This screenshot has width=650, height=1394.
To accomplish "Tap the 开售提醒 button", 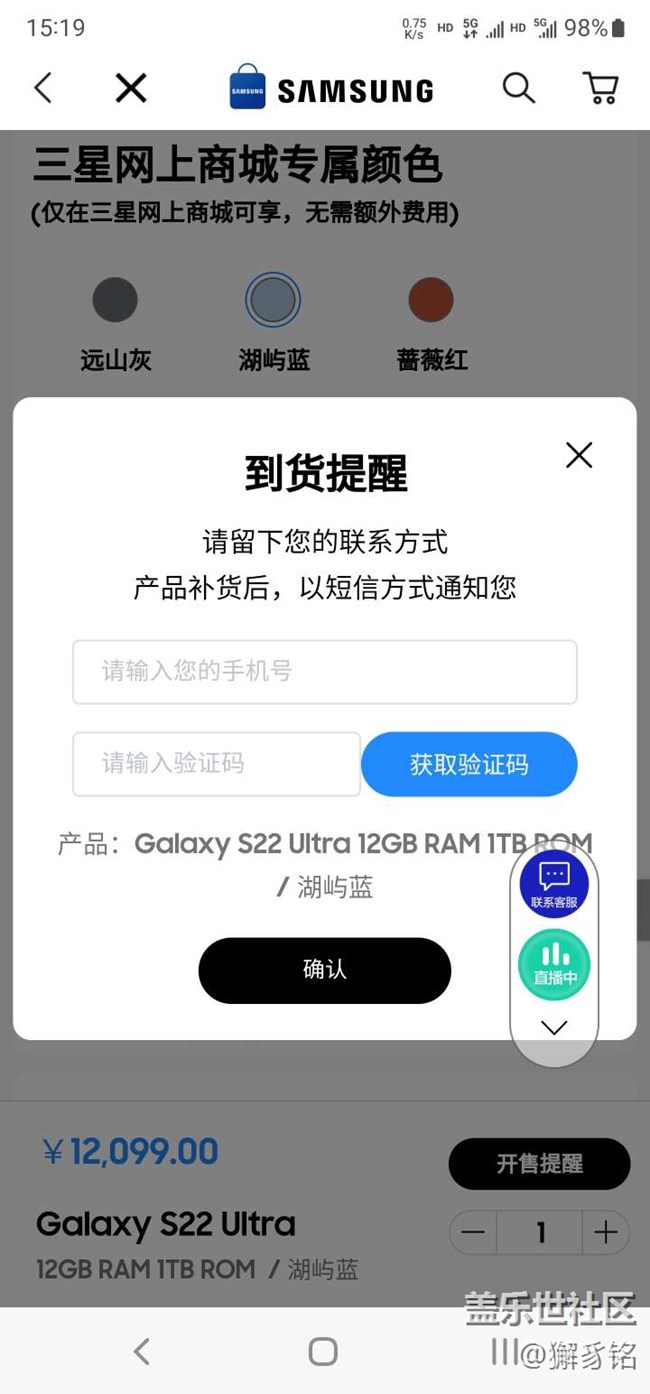I will [540, 1164].
